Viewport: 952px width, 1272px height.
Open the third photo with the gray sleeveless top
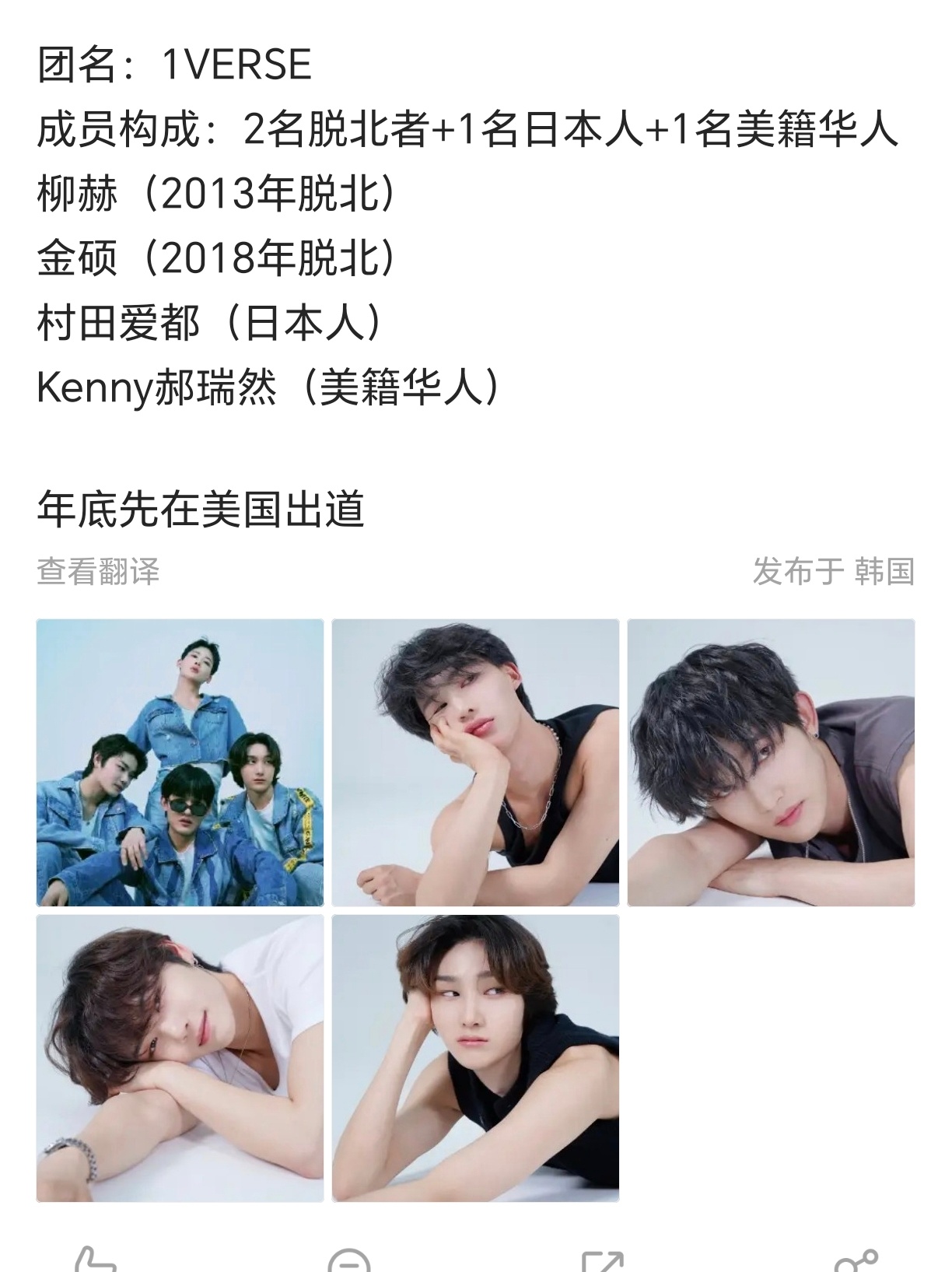click(771, 762)
